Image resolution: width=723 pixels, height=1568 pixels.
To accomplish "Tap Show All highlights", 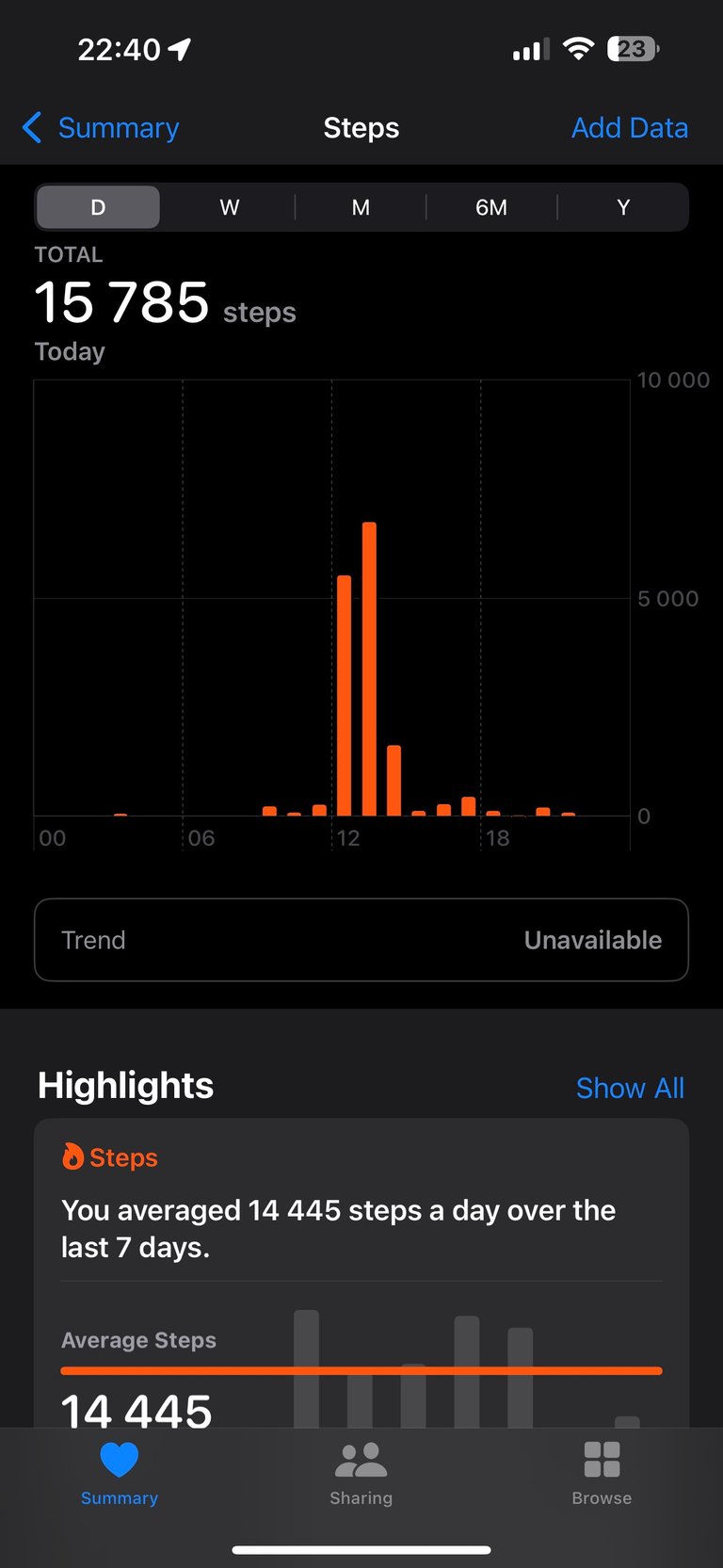I will [630, 1088].
